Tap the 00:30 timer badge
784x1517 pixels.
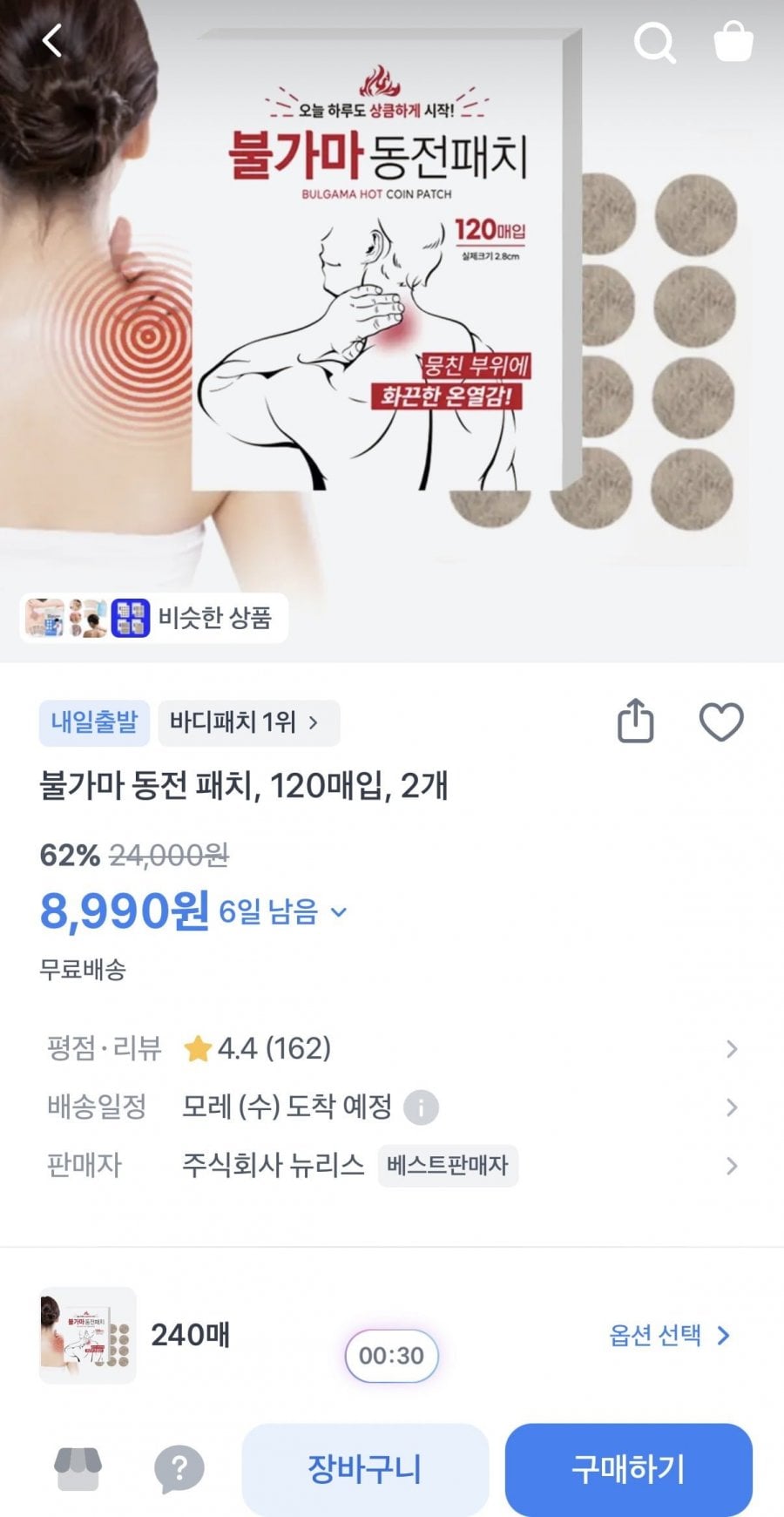[391, 1356]
